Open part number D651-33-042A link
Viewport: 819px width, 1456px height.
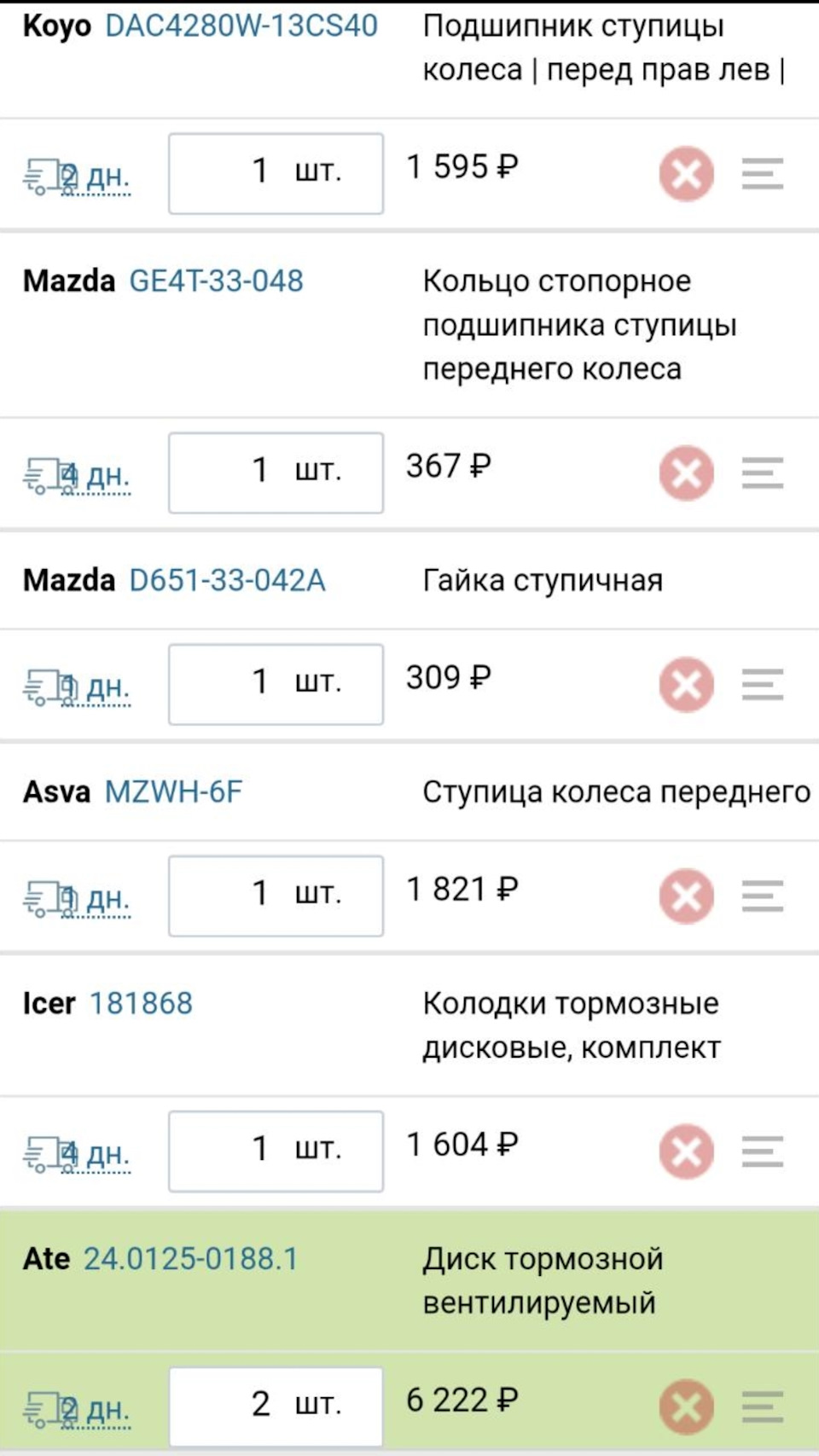227,580
